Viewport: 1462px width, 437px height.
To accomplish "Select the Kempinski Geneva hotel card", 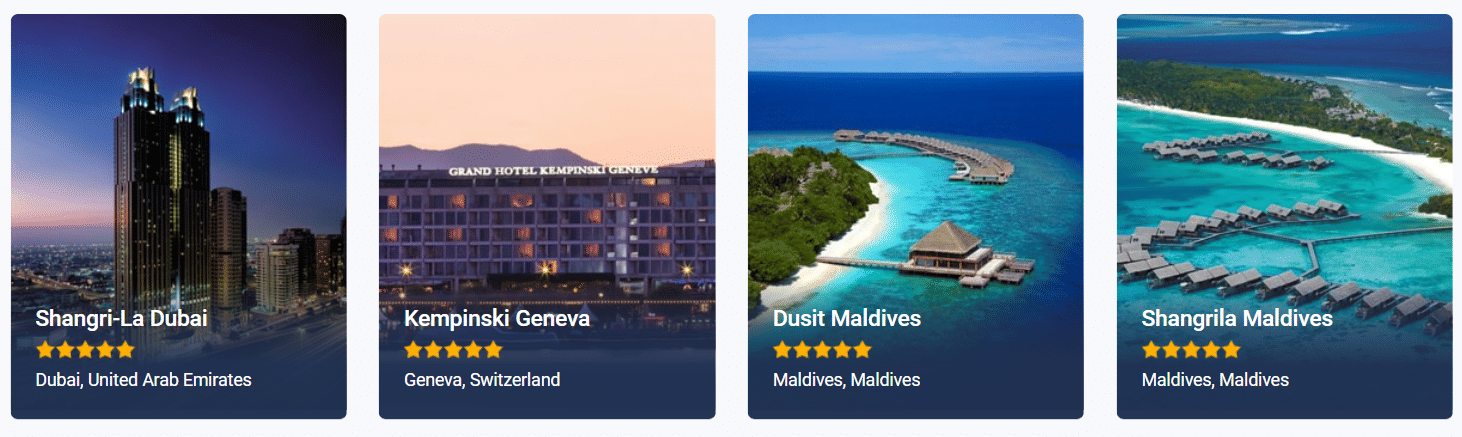I will pyautogui.click(x=547, y=216).
